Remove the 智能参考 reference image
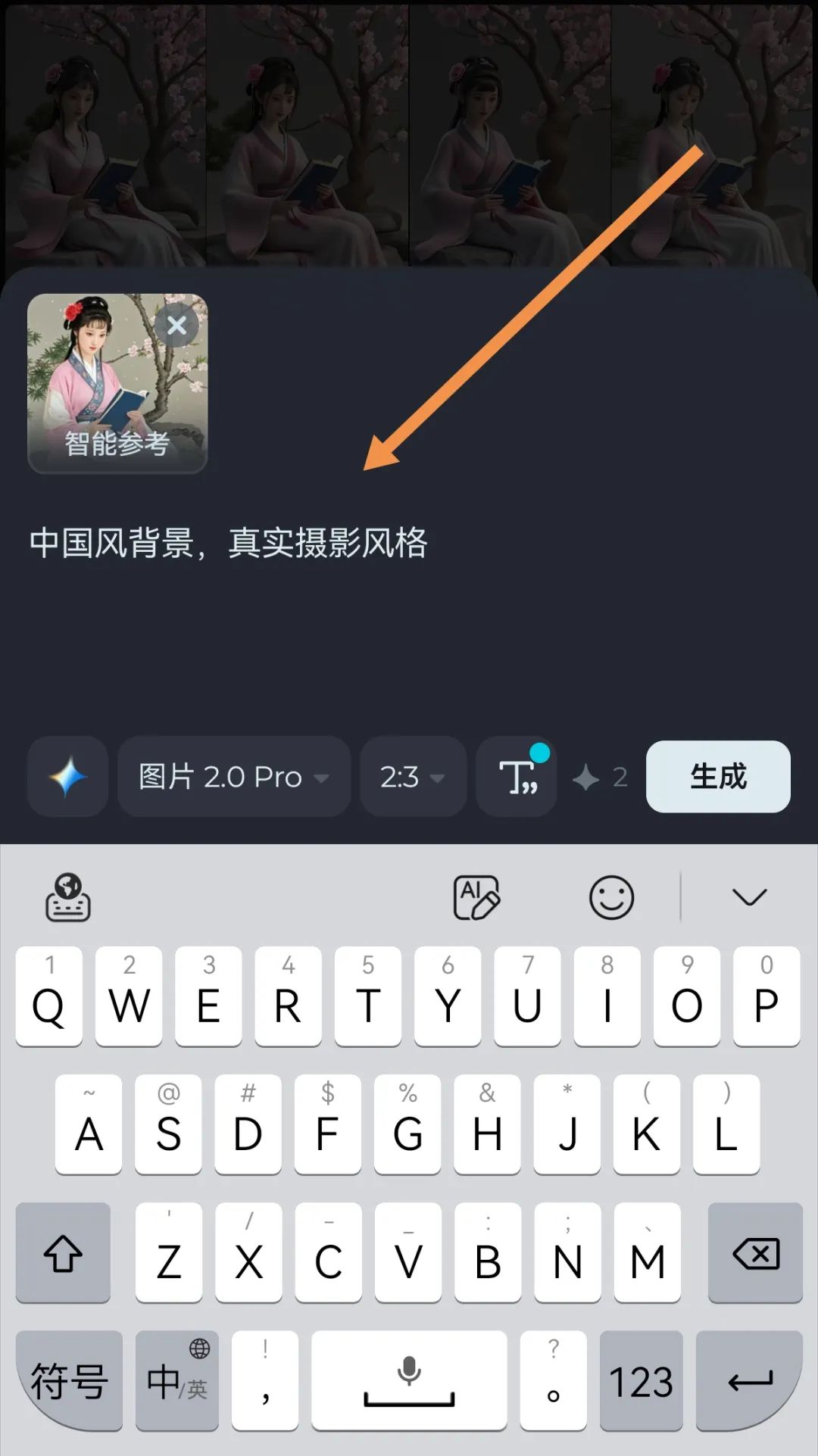 (177, 326)
